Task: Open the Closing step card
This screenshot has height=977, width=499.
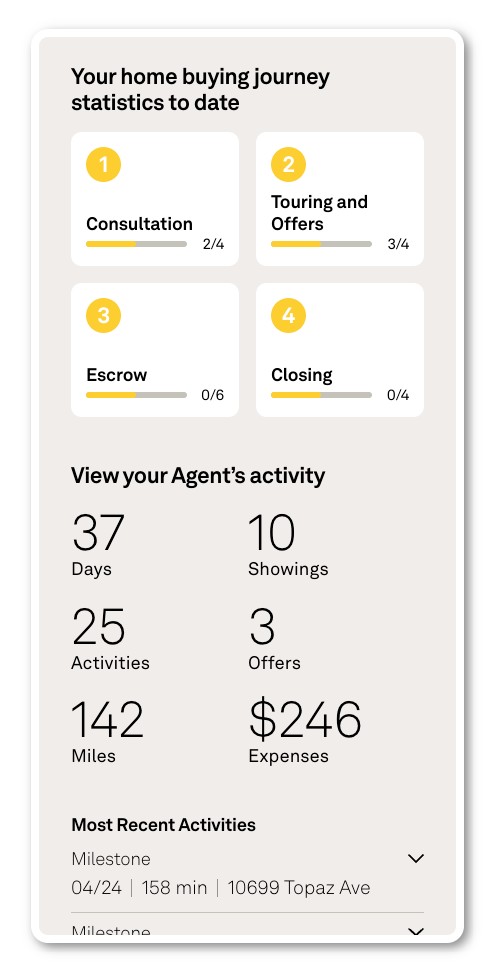Action: pos(340,350)
